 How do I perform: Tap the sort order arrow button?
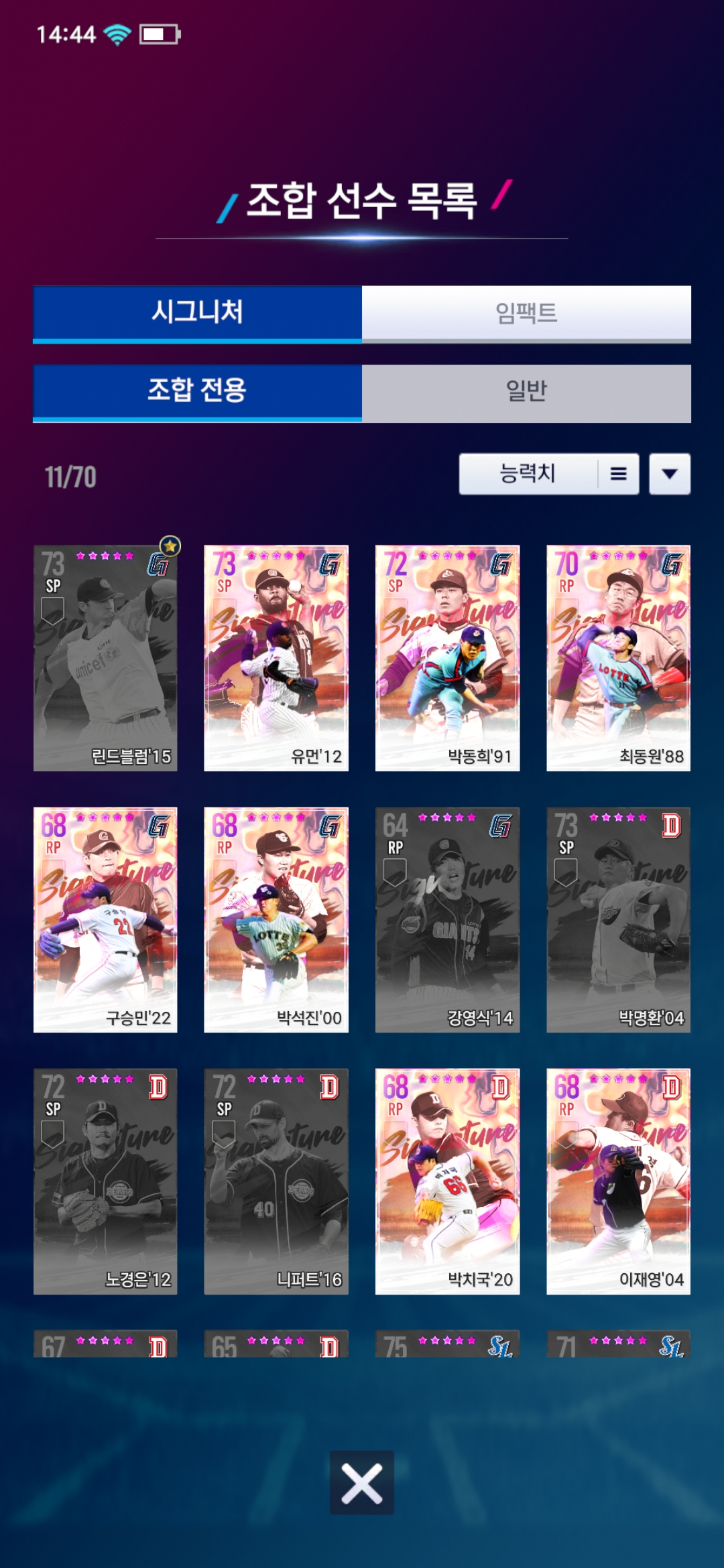tap(669, 474)
